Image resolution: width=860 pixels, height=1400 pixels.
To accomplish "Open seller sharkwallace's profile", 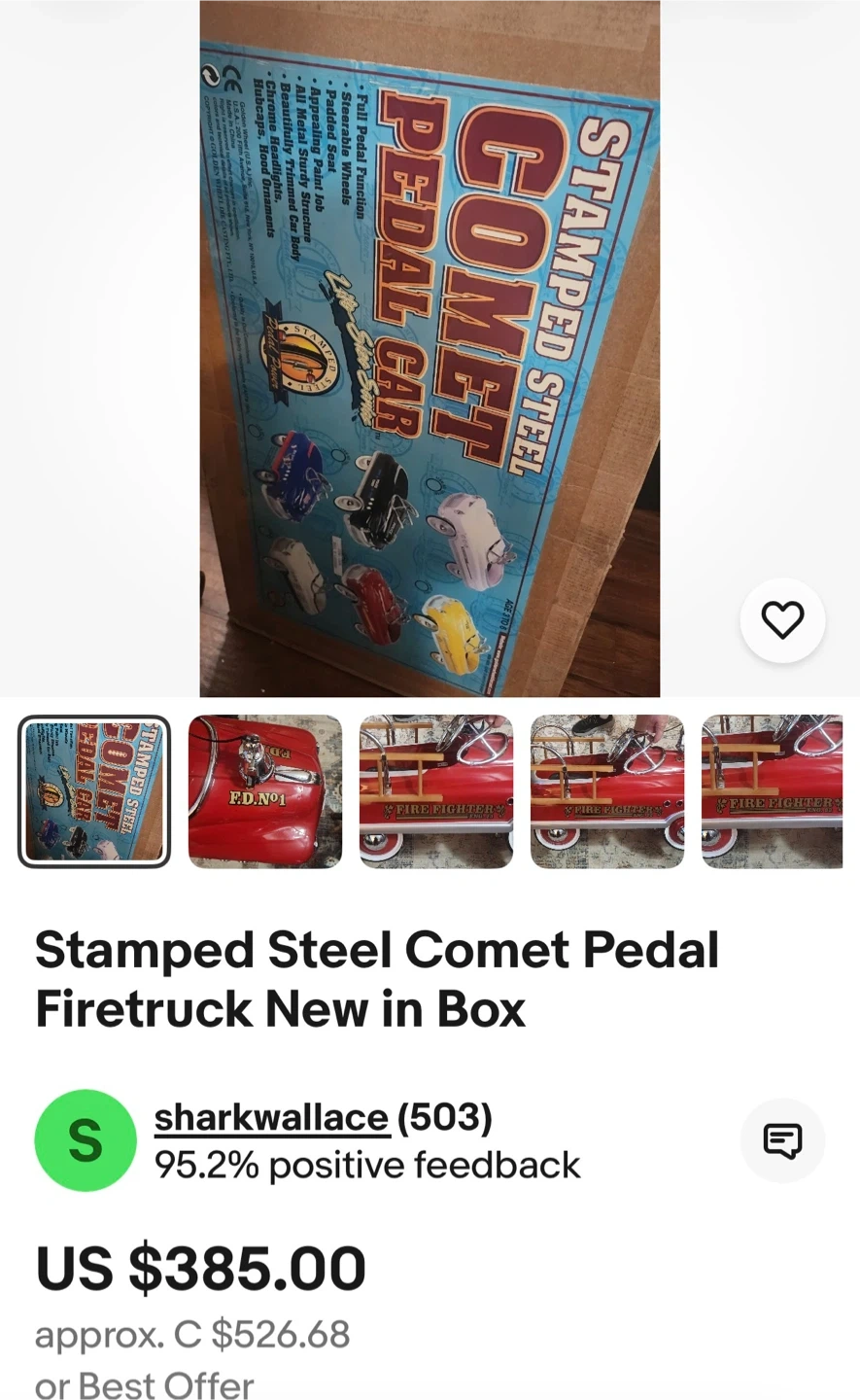I will click(x=271, y=1118).
